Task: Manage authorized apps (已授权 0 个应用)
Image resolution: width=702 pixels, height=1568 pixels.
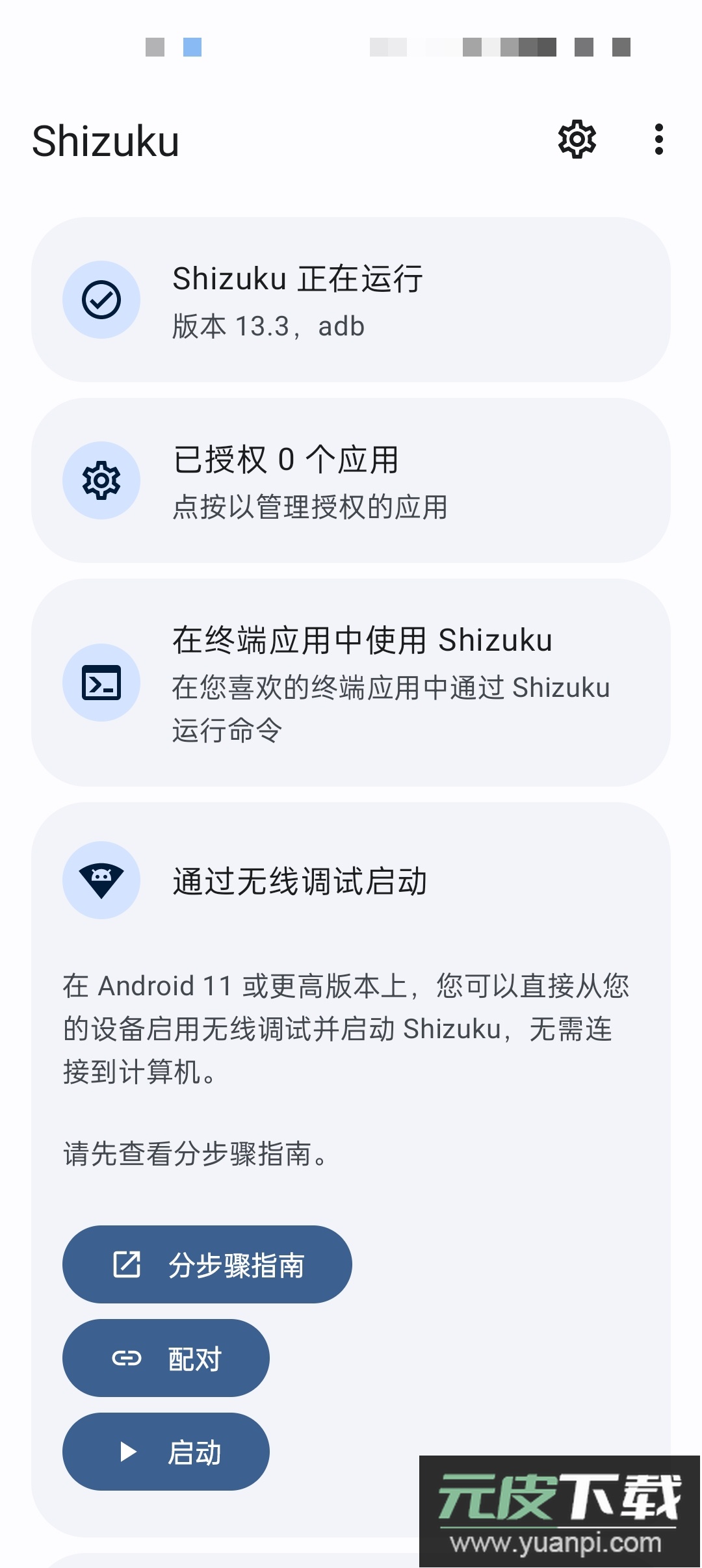Action: 351,481
